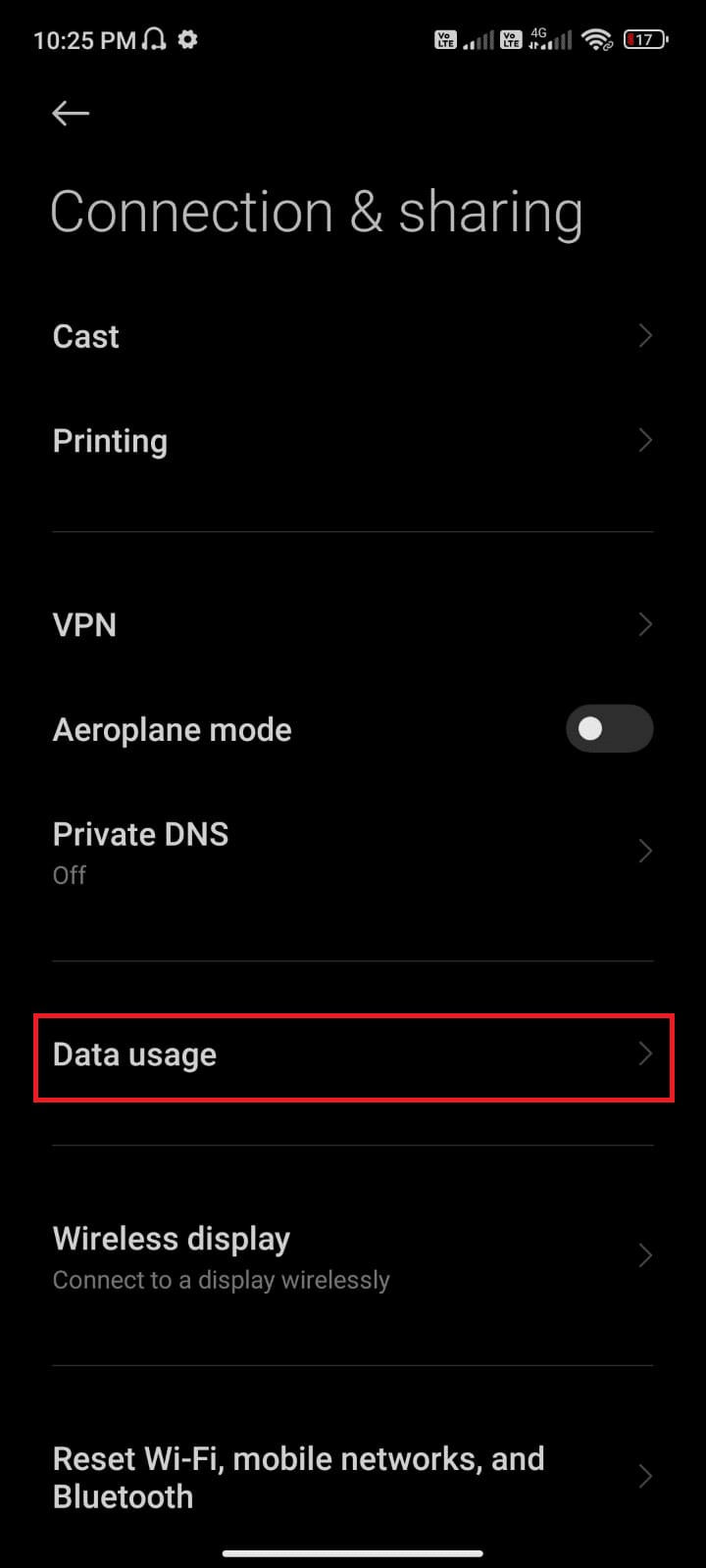Switch on Aeroplane mode using its slider switch
Image resolution: width=706 pixels, height=1568 pixels.
[609, 729]
